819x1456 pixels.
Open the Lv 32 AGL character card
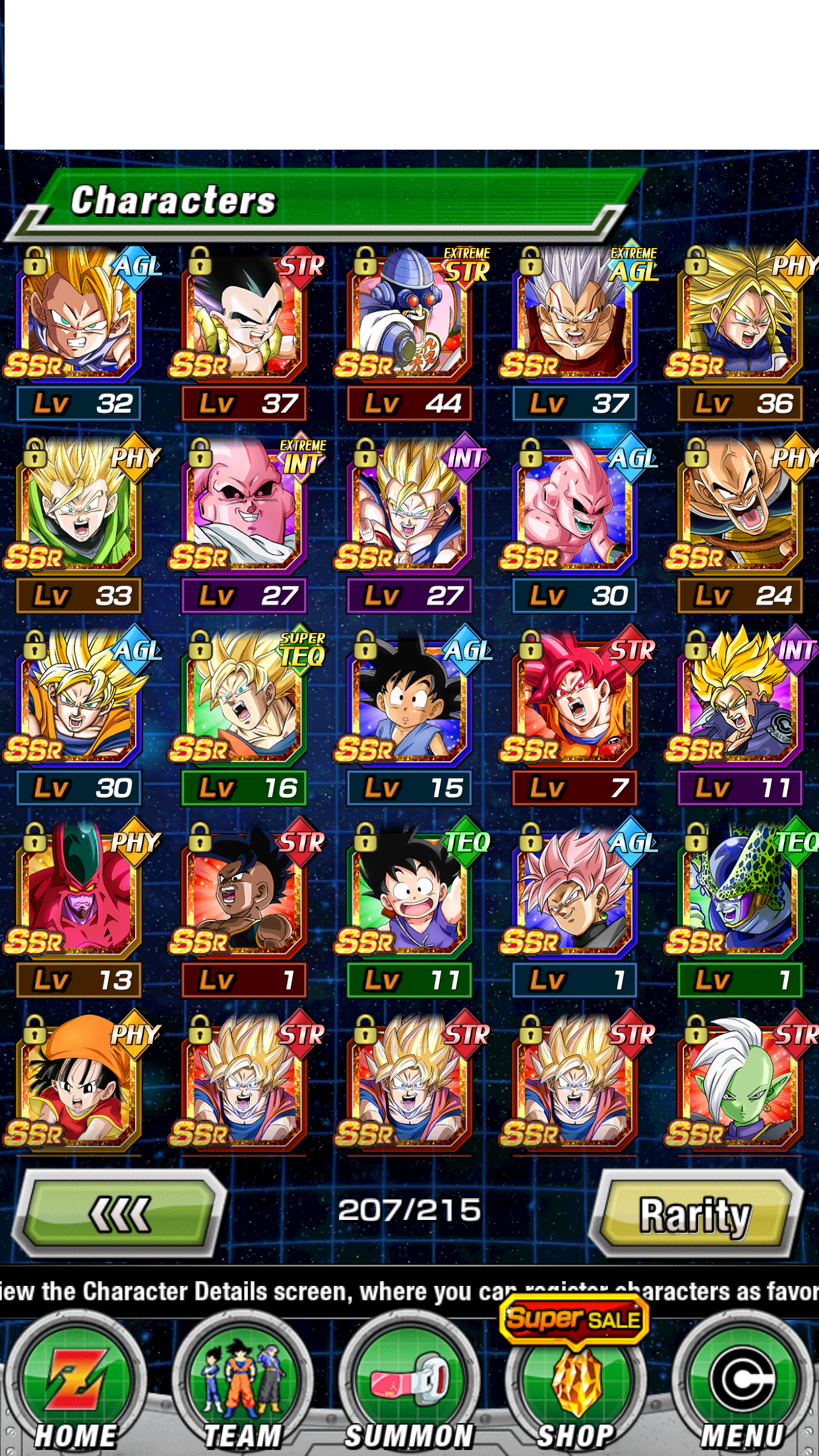[x=78, y=334]
